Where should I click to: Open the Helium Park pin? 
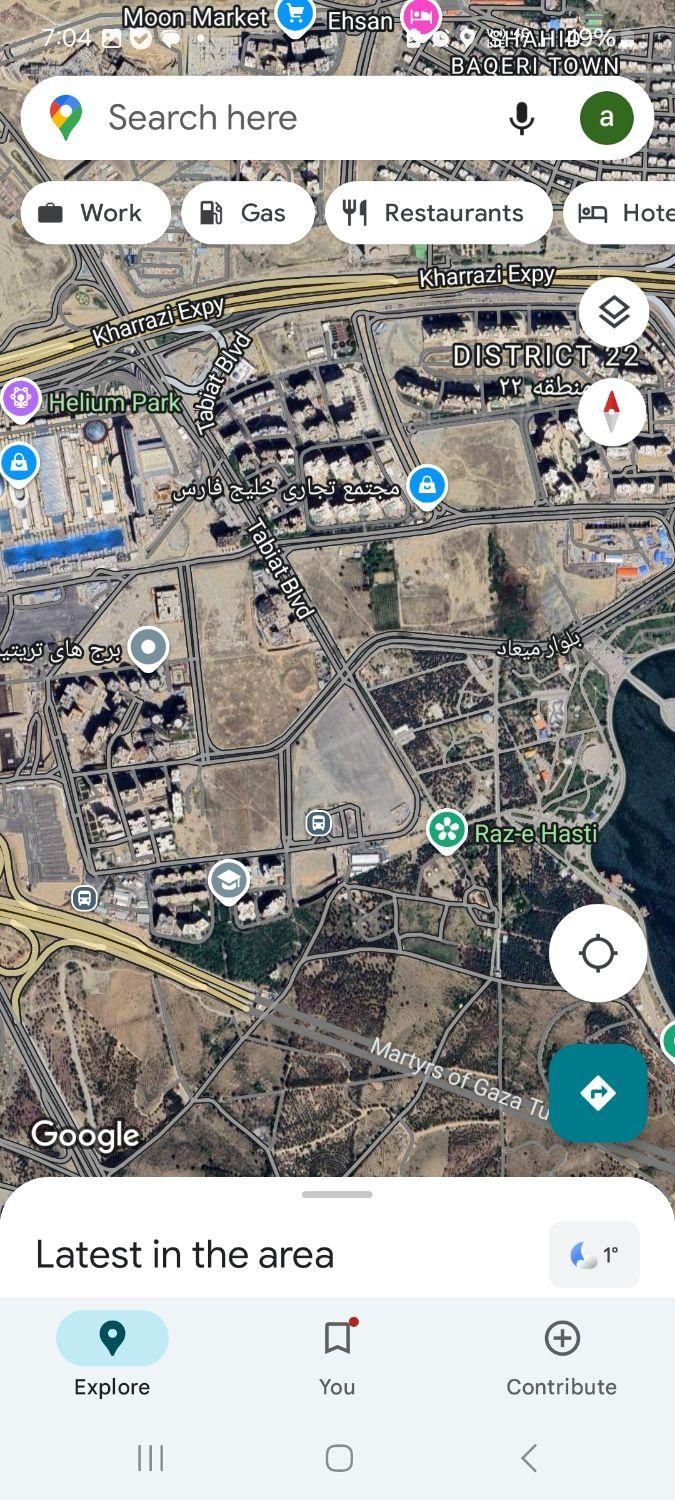coord(21,399)
